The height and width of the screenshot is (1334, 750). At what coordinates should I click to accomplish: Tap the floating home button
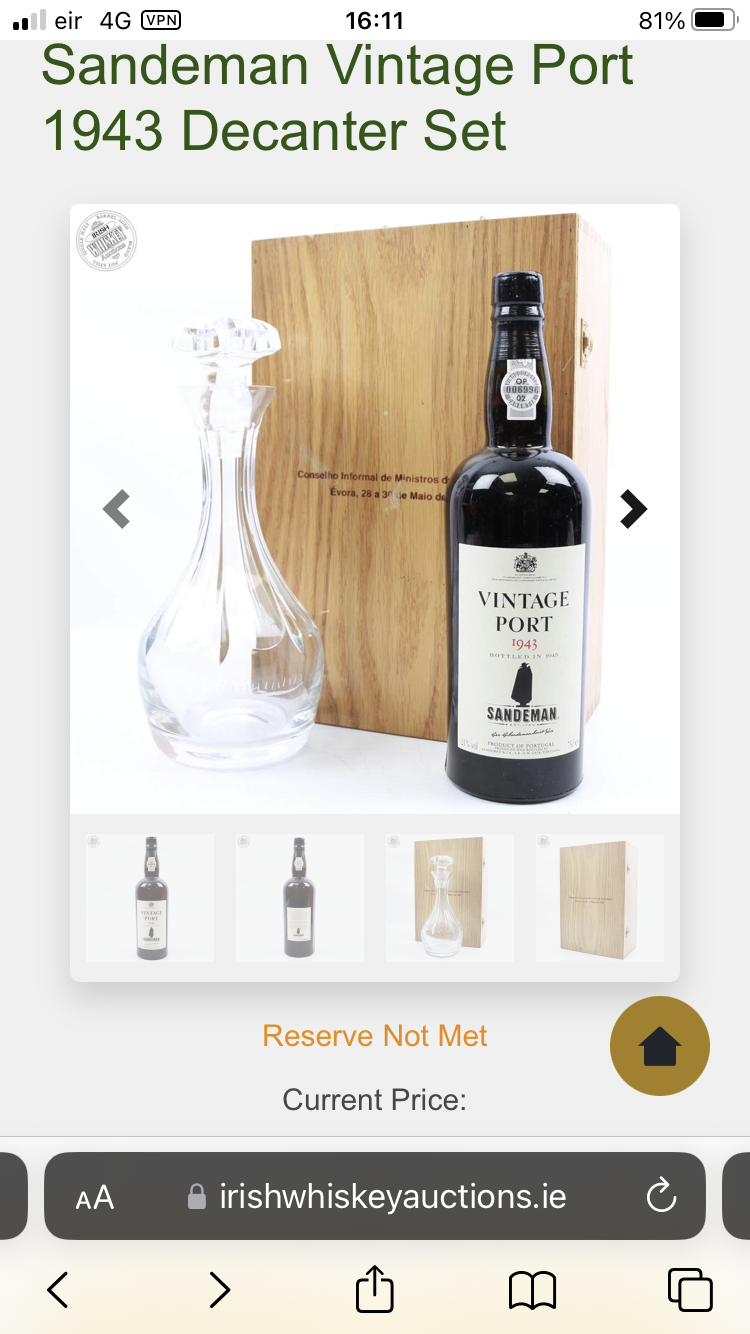coord(660,1046)
